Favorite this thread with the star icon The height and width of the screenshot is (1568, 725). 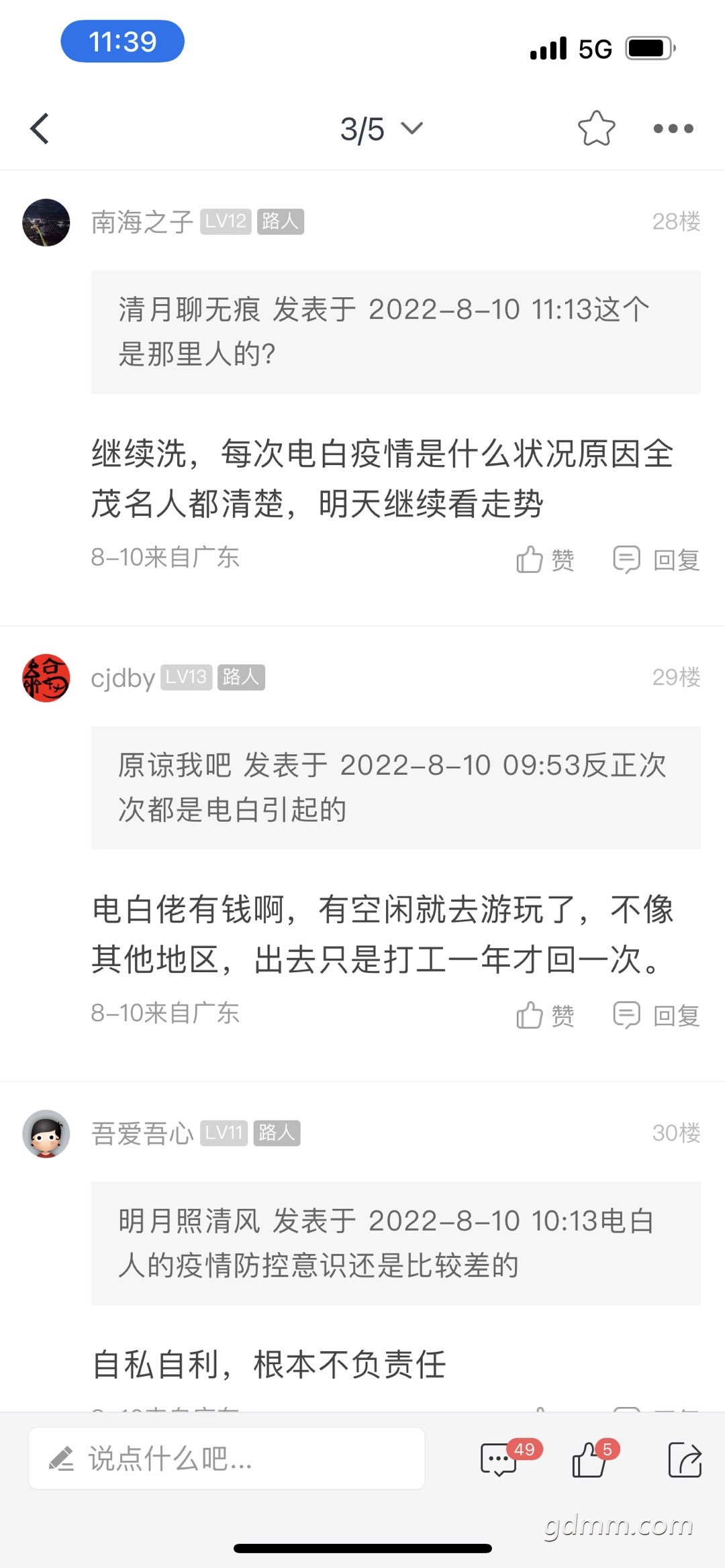[x=596, y=128]
